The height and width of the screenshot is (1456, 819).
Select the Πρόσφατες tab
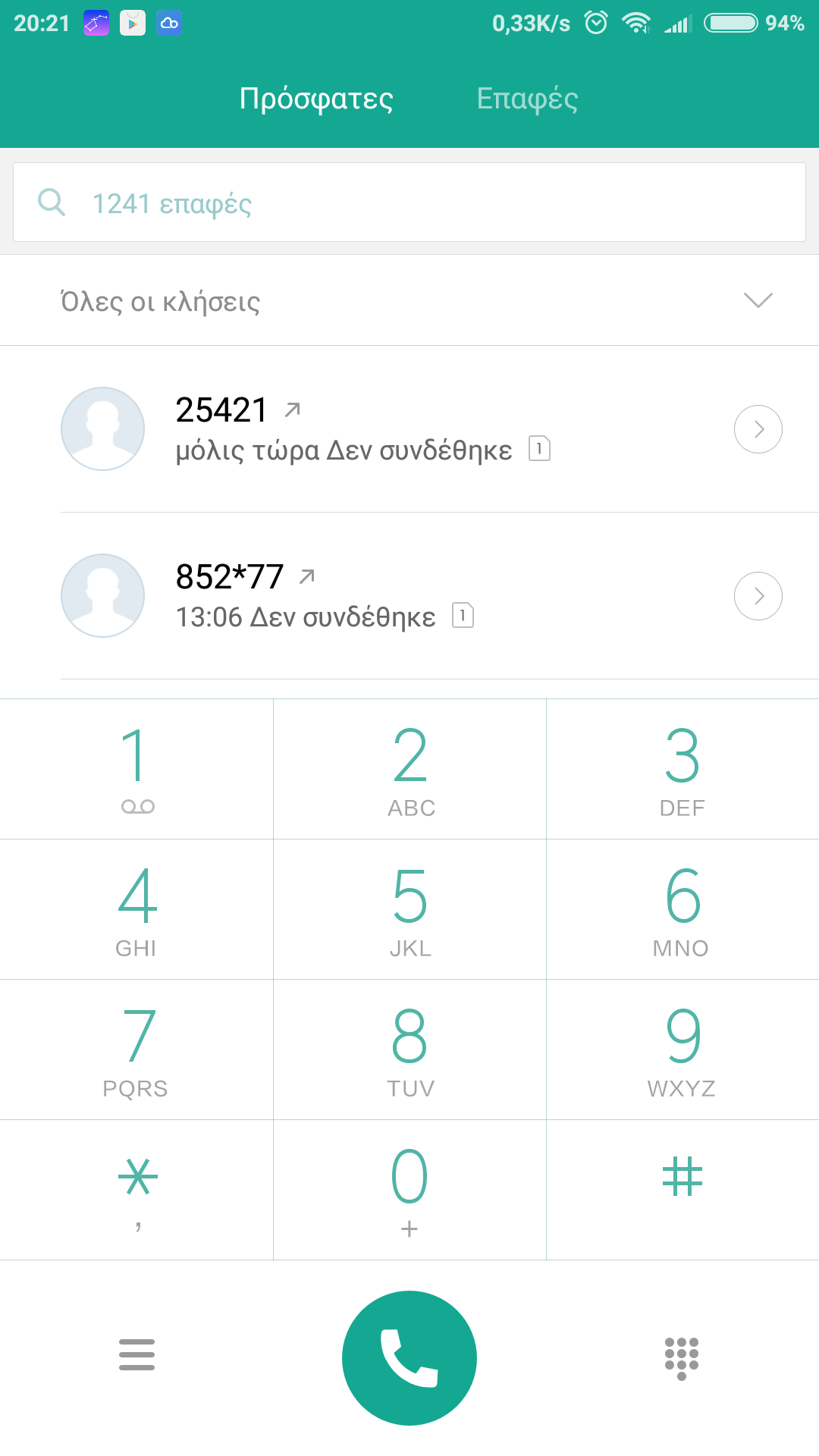(316, 99)
